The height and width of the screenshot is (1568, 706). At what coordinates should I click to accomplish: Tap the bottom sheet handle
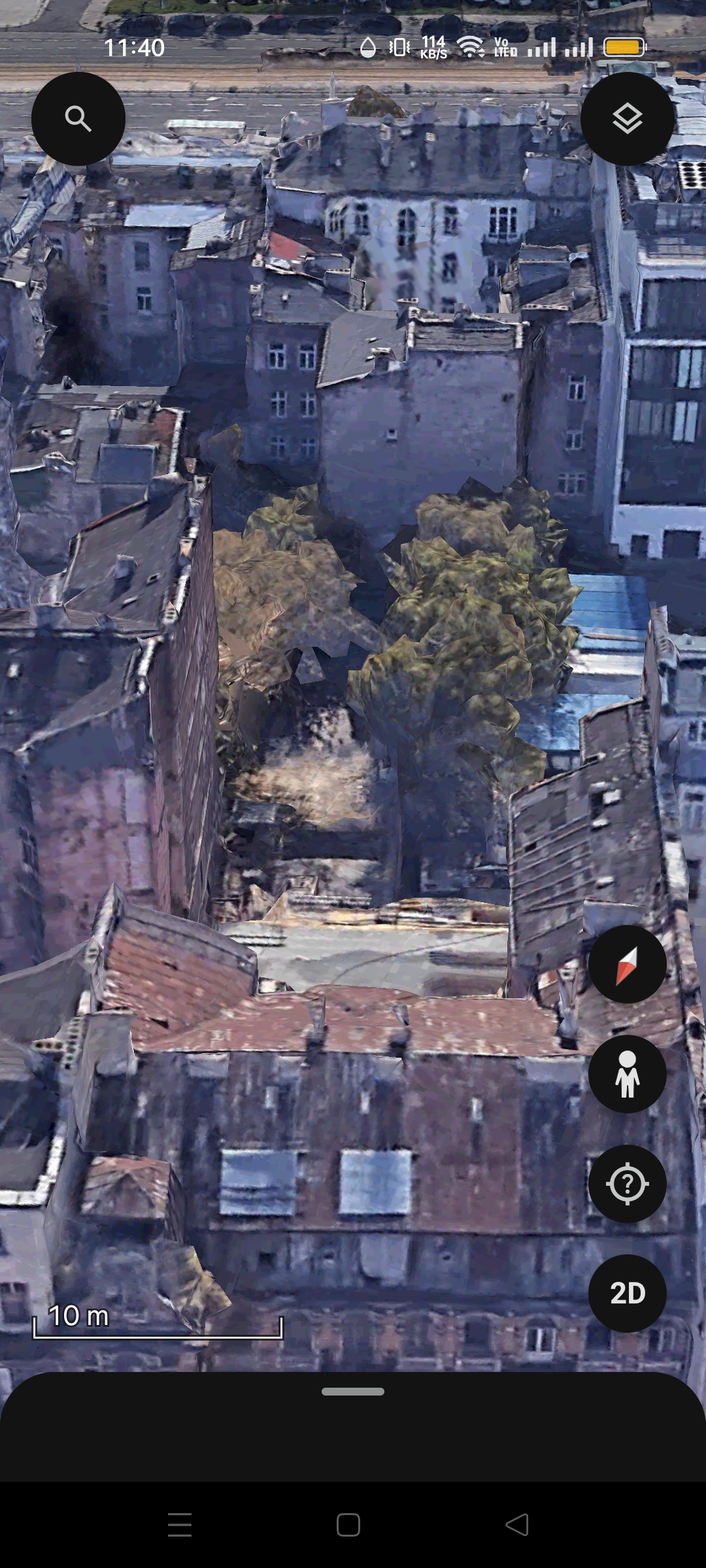point(353,1392)
